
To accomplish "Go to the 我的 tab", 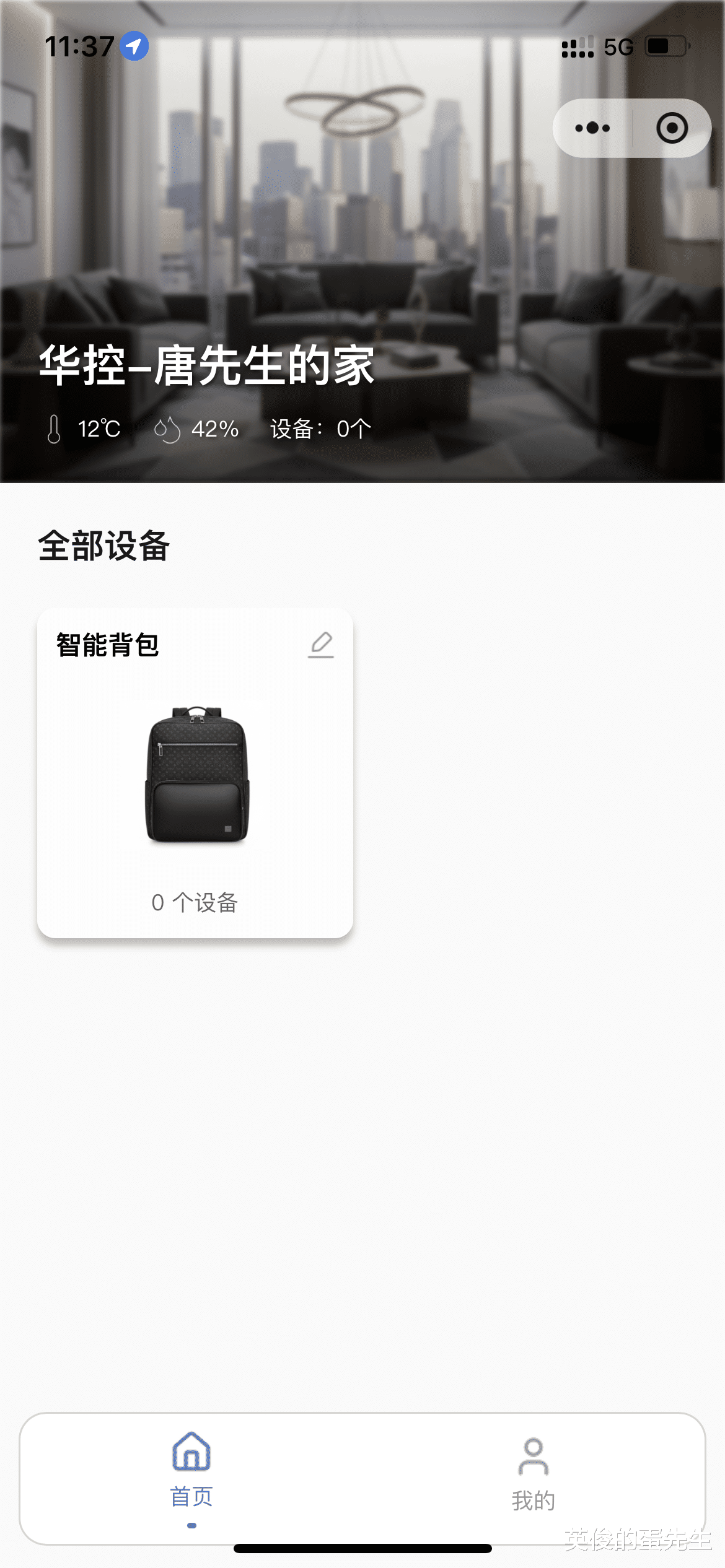I will point(533,1474).
